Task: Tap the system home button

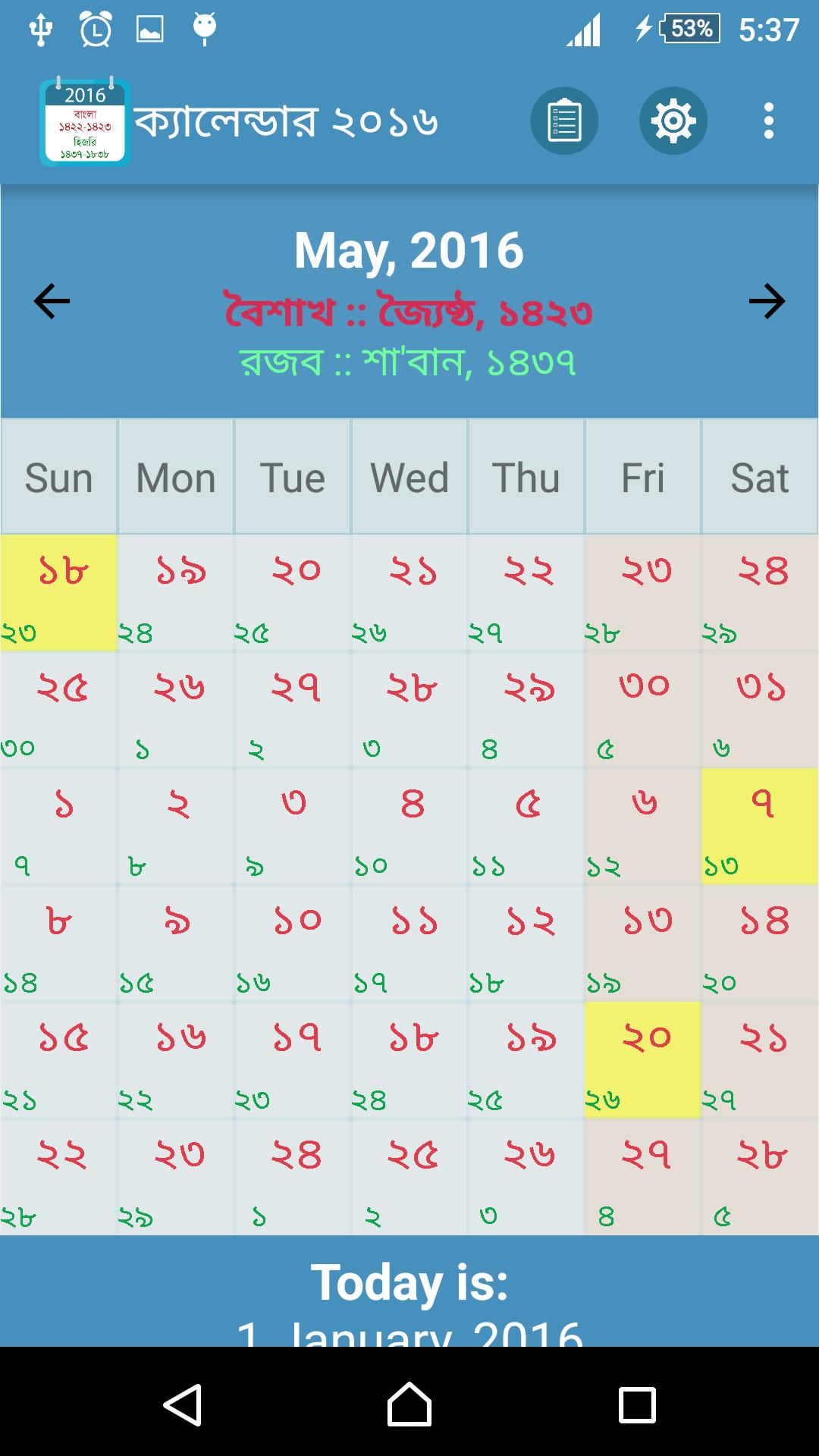Action: point(409,1404)
